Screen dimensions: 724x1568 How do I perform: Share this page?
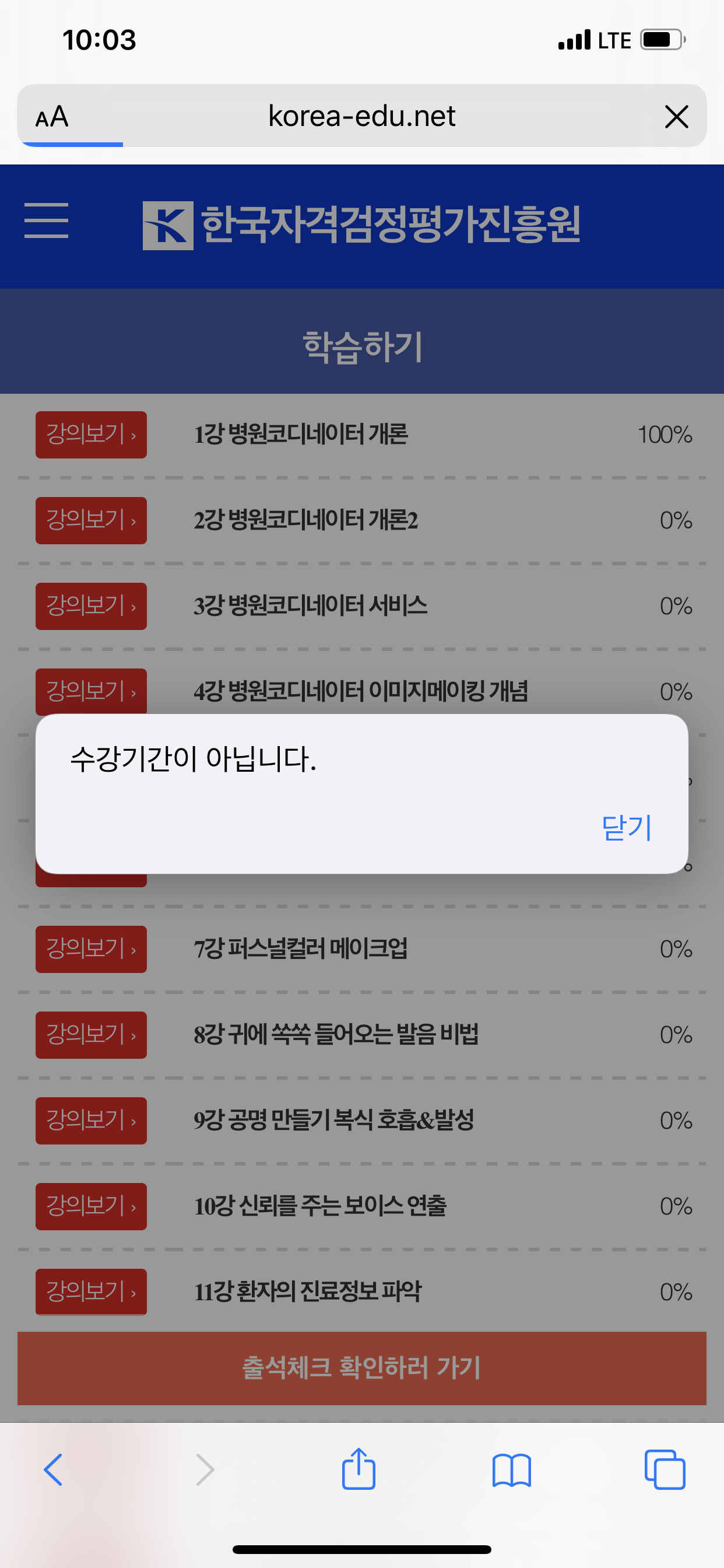click(x=359, y=1468)
